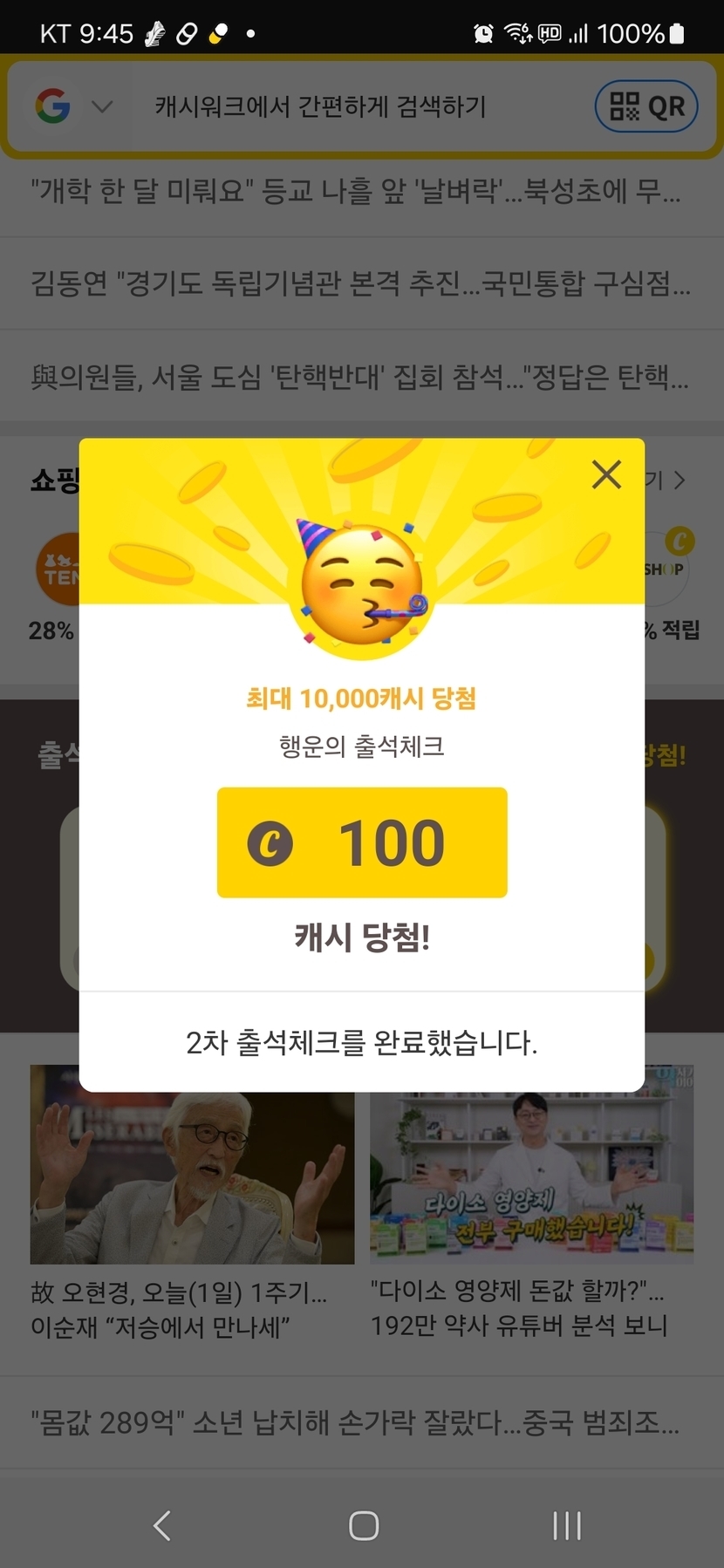Image resolution: width=724 pixels, height=1568 pixels.
Task: Open the 故 오현경 1주기 news card
Action: (192, 1203)
